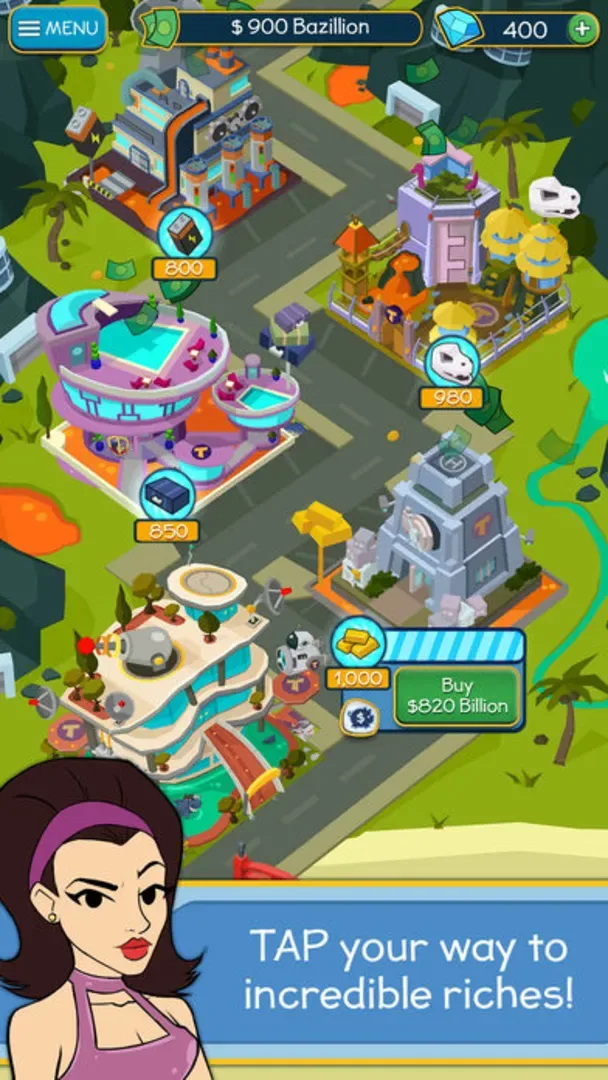608x1080 pixels.
Task: Tap the skull bubble labeled 980
Action: click(x=452, y=364)
